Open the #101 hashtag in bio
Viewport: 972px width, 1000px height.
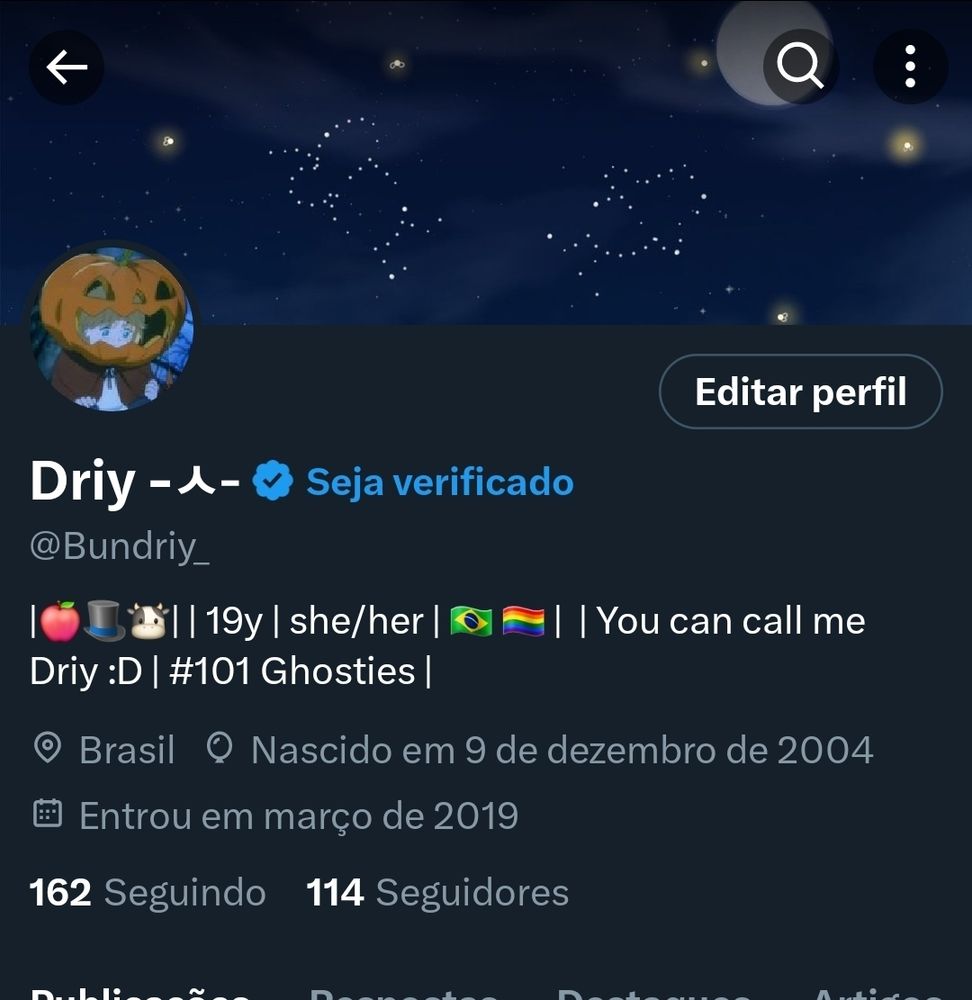coord(208,671)
